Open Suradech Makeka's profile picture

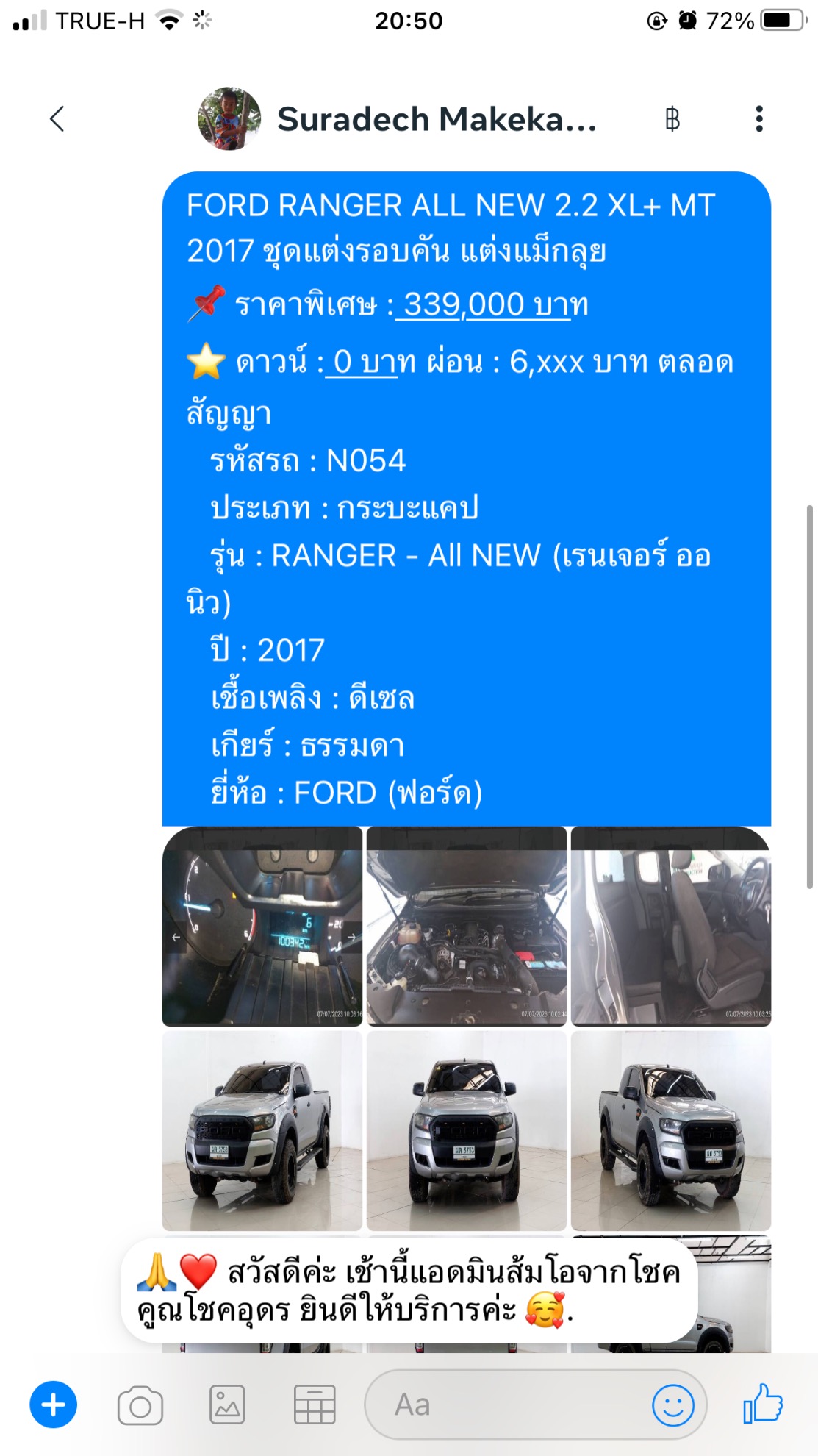click(x=229, y=118)
